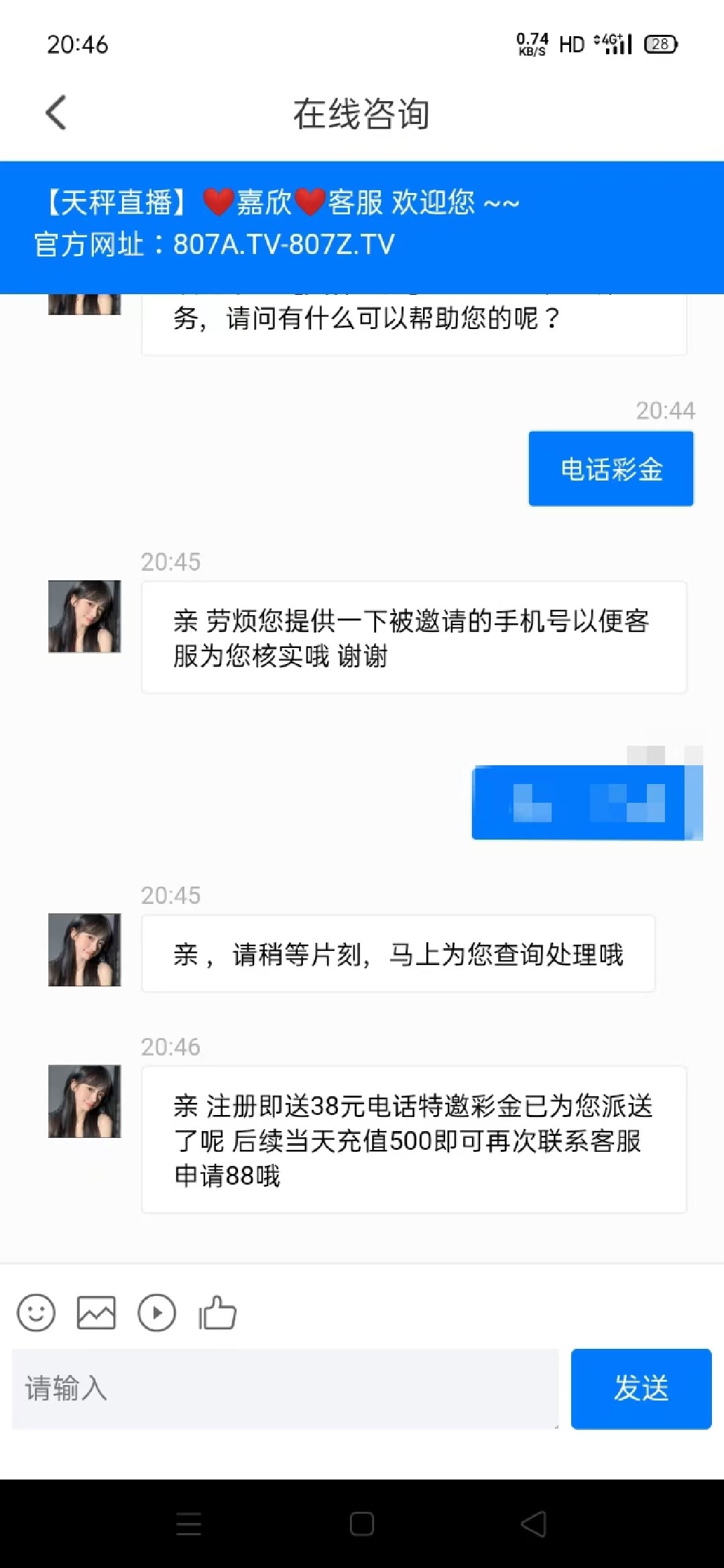Open the emoji picker

pyautogui.click(x=36, y=1312)
